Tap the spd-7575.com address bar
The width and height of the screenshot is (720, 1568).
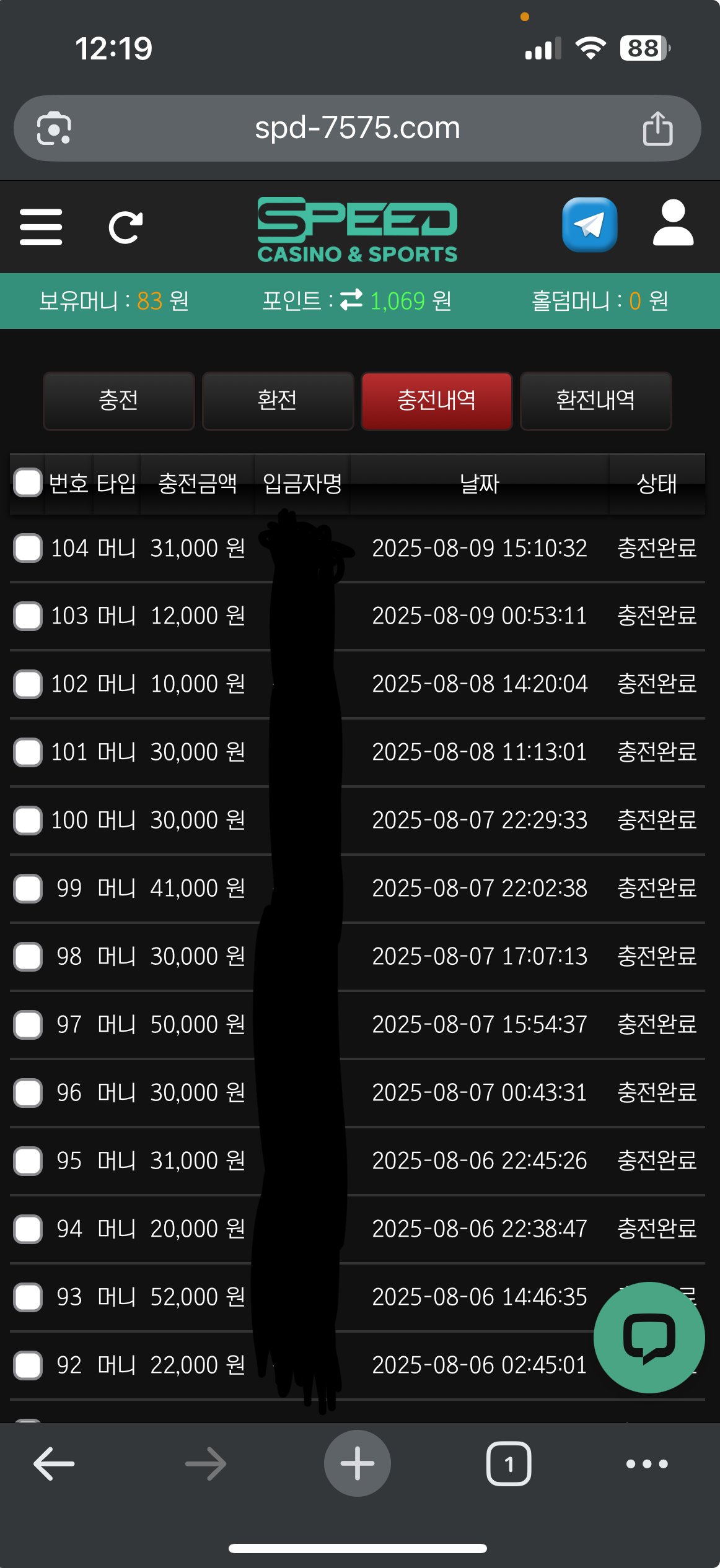pyautogui.click(x=357, y=128)
